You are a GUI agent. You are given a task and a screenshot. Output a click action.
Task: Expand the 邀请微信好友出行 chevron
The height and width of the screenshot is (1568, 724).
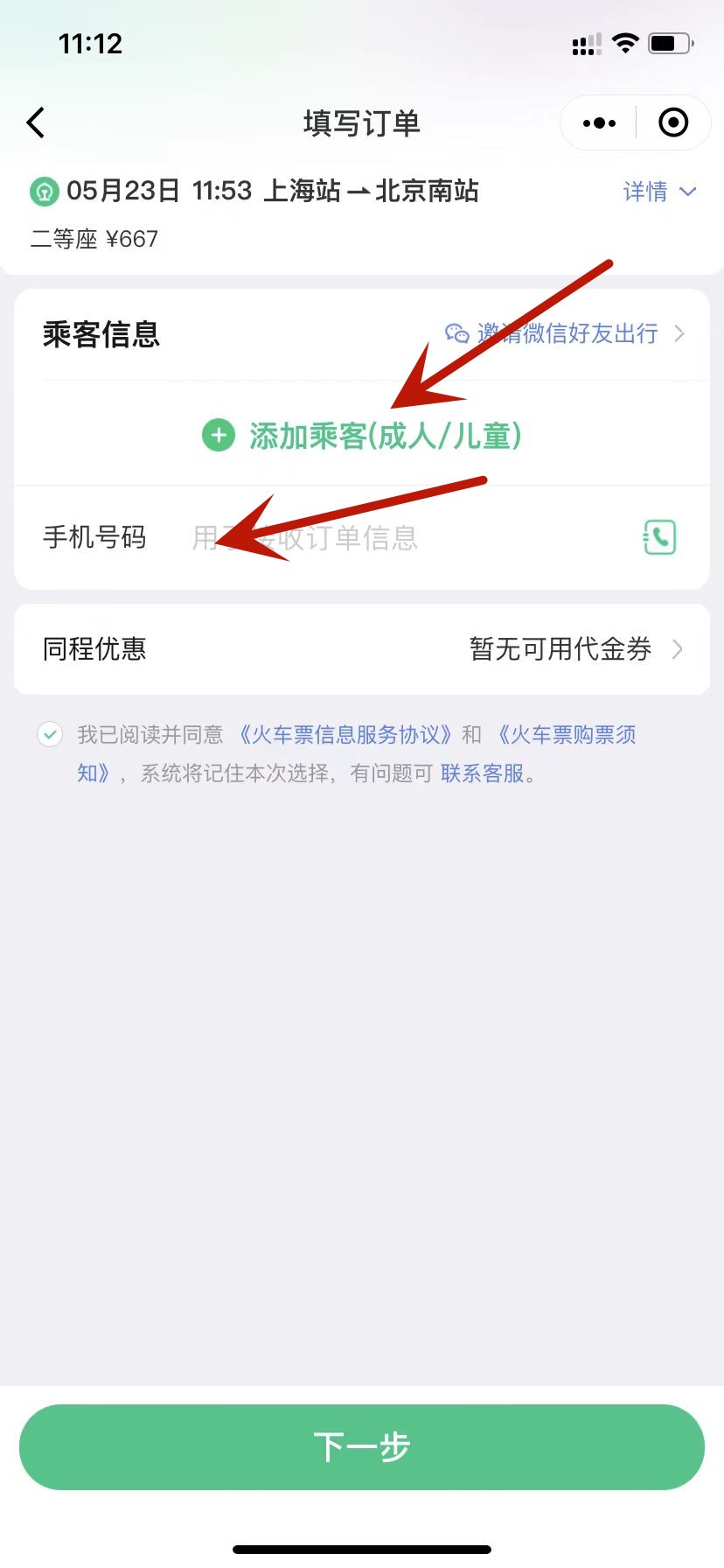point(681,334)
